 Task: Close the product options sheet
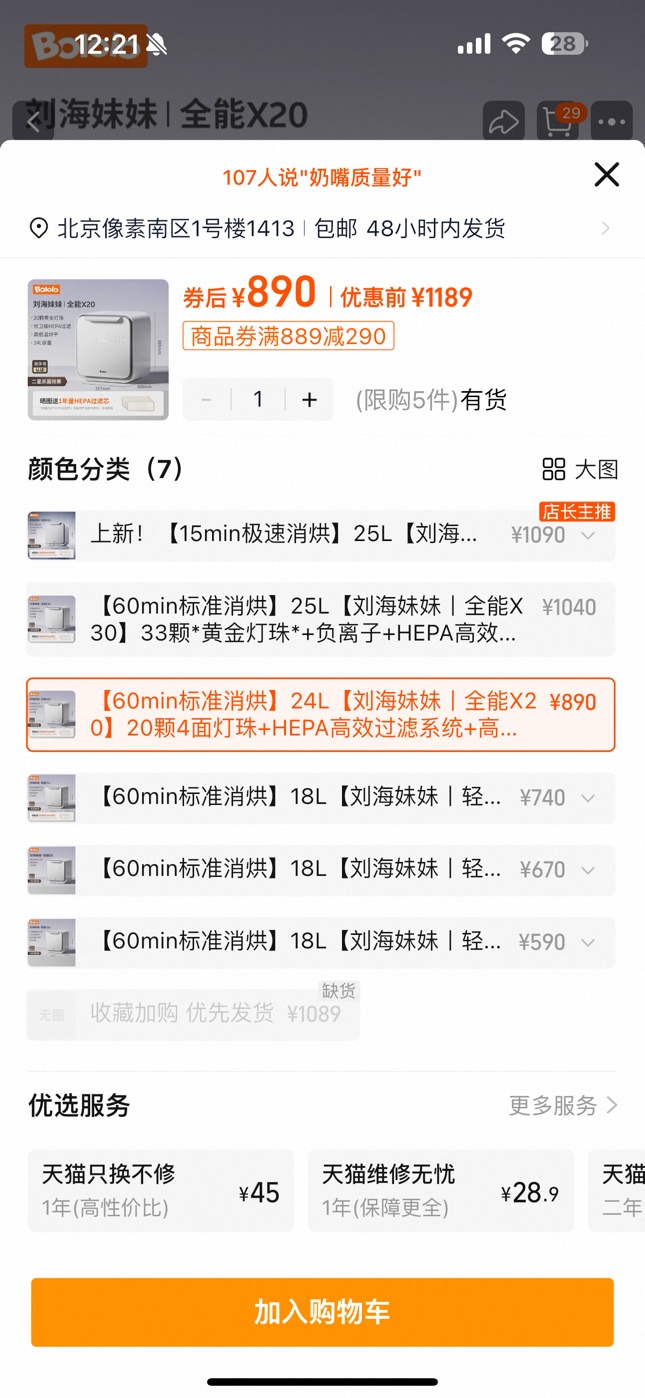(x=606, y=175)
